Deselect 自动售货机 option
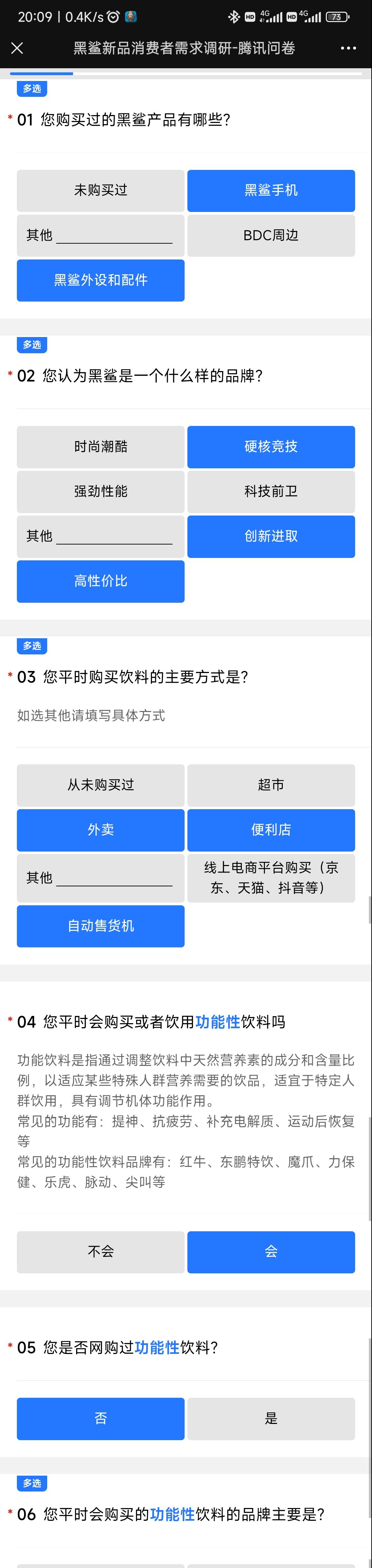The width and height of the screenshot is (372, 1568). pyautogui.click(x=101, y=926)
